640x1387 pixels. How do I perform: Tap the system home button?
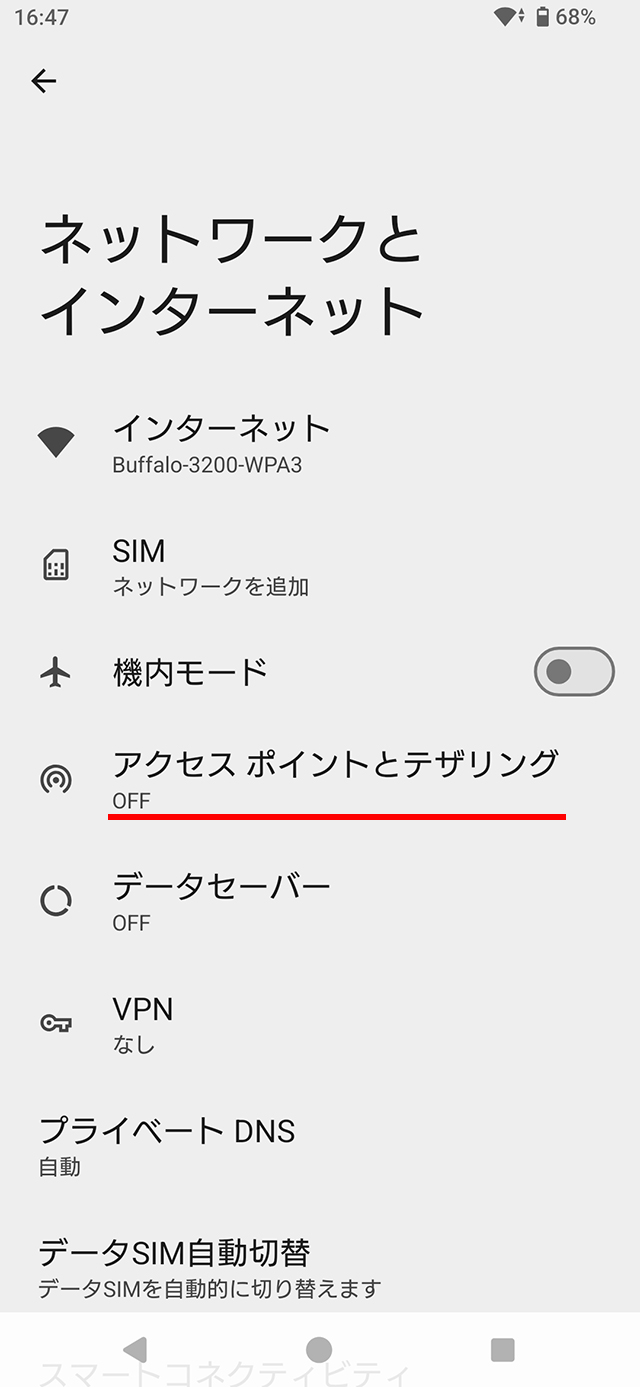tap(319, 1350)
